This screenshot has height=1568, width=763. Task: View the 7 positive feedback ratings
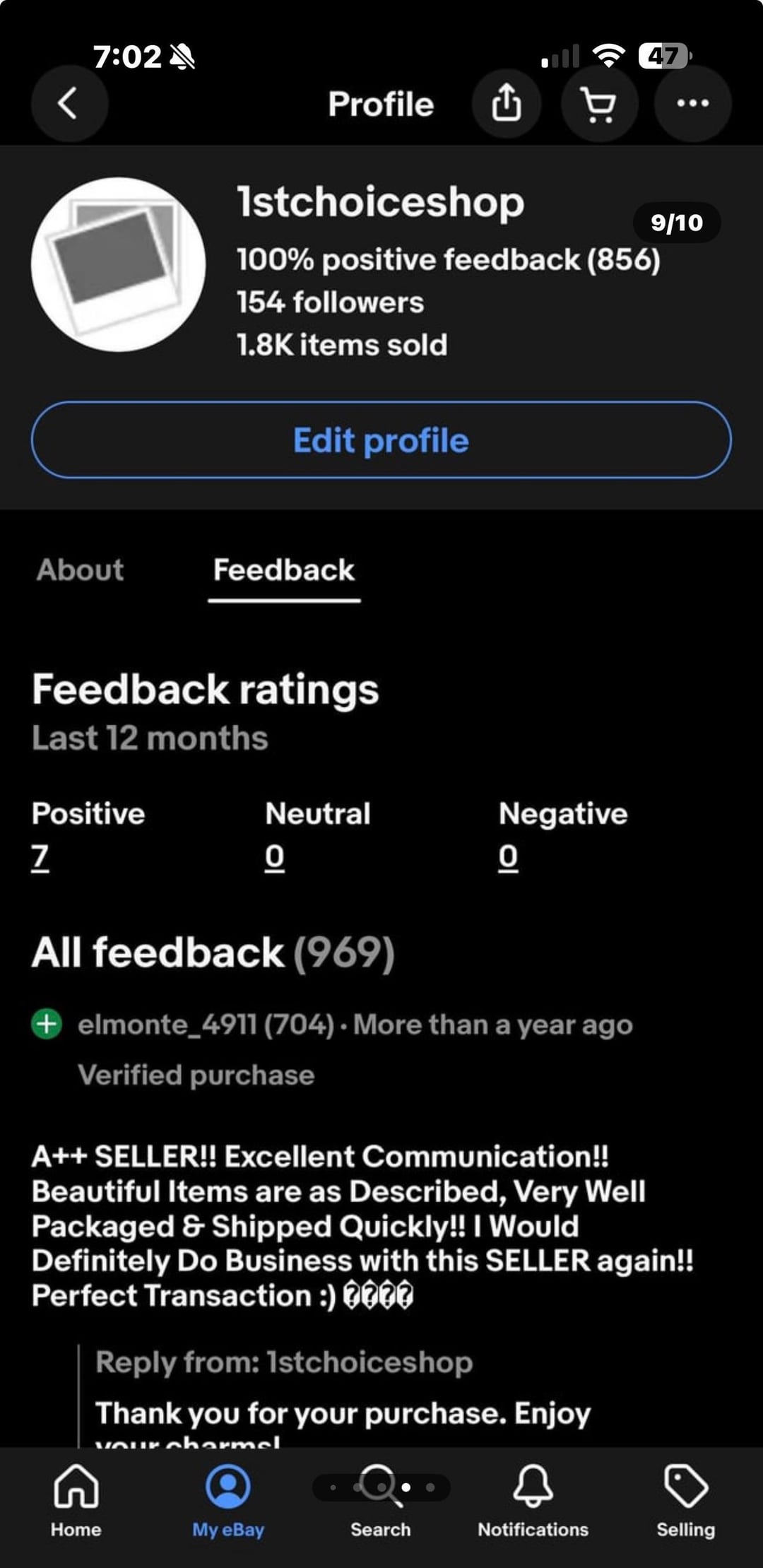(40, 857)
